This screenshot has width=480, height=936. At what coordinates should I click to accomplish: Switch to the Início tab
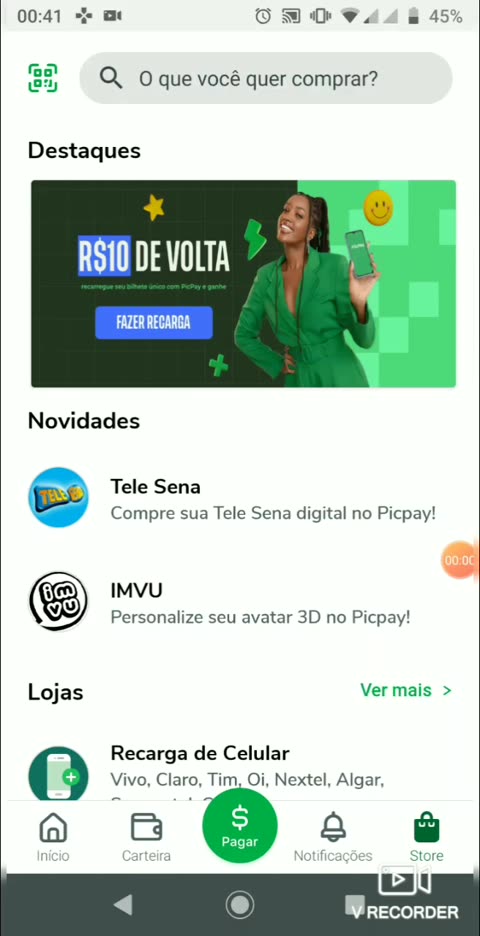click(x=53, y=837)
